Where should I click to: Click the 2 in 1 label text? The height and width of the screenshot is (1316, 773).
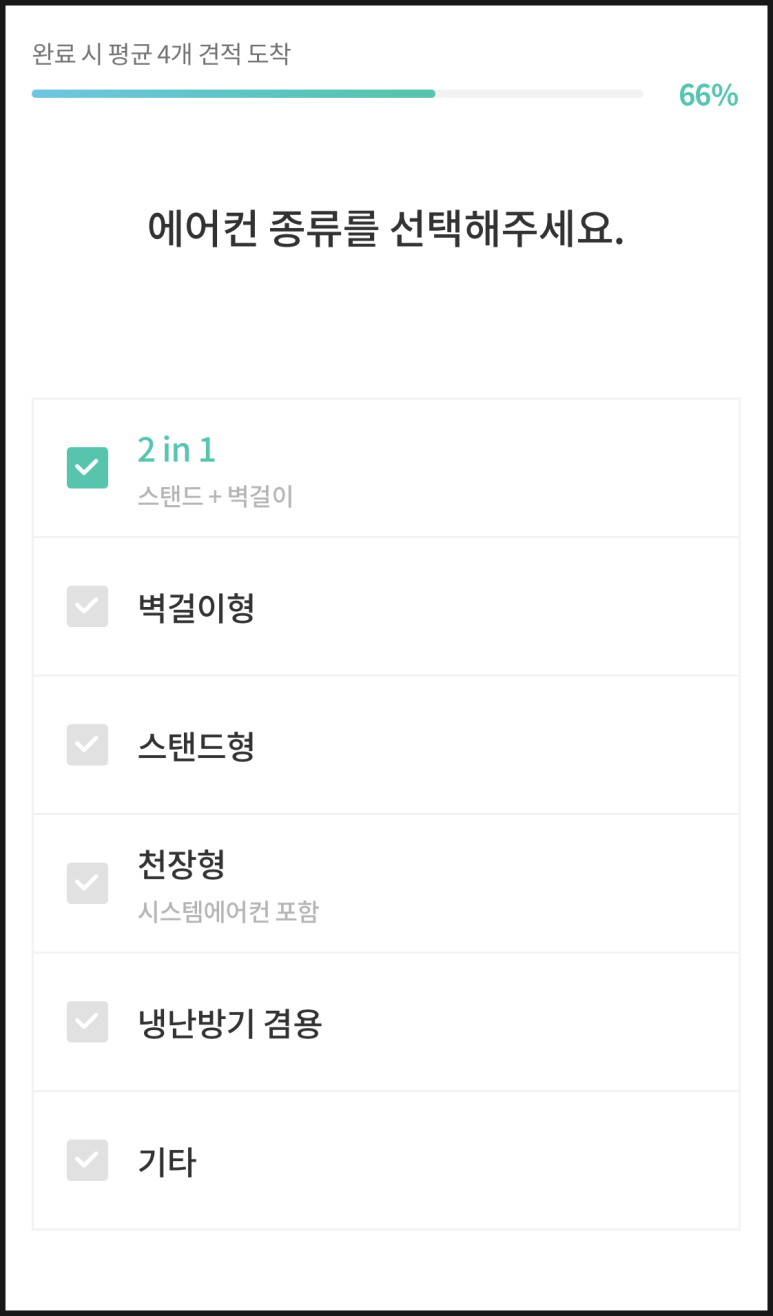point(177,450)
